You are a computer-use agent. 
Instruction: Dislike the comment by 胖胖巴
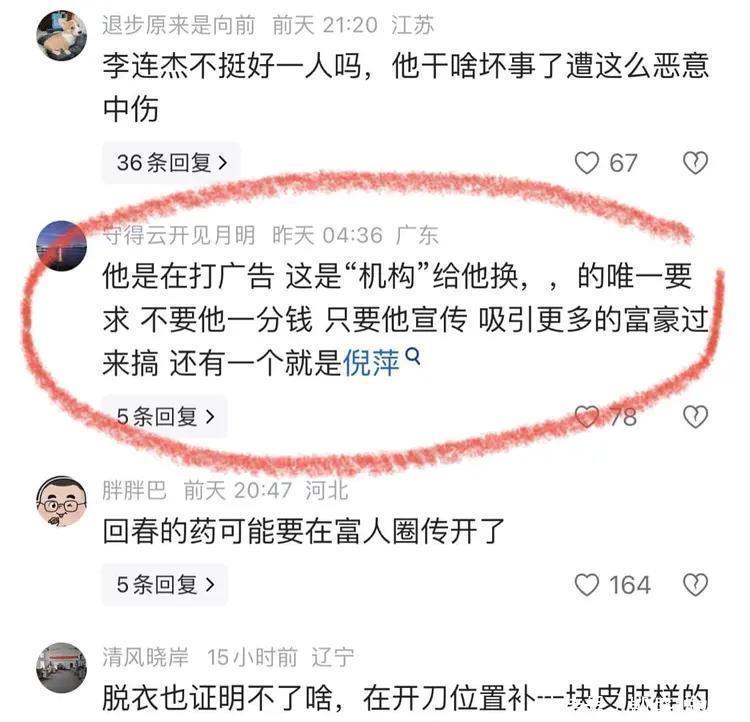click(695, 585)
